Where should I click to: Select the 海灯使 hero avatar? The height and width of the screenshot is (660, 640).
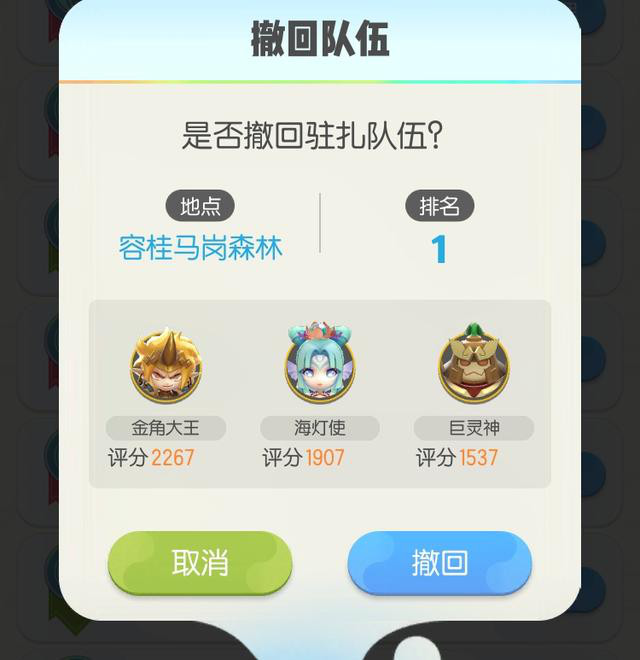click(319, 366)
